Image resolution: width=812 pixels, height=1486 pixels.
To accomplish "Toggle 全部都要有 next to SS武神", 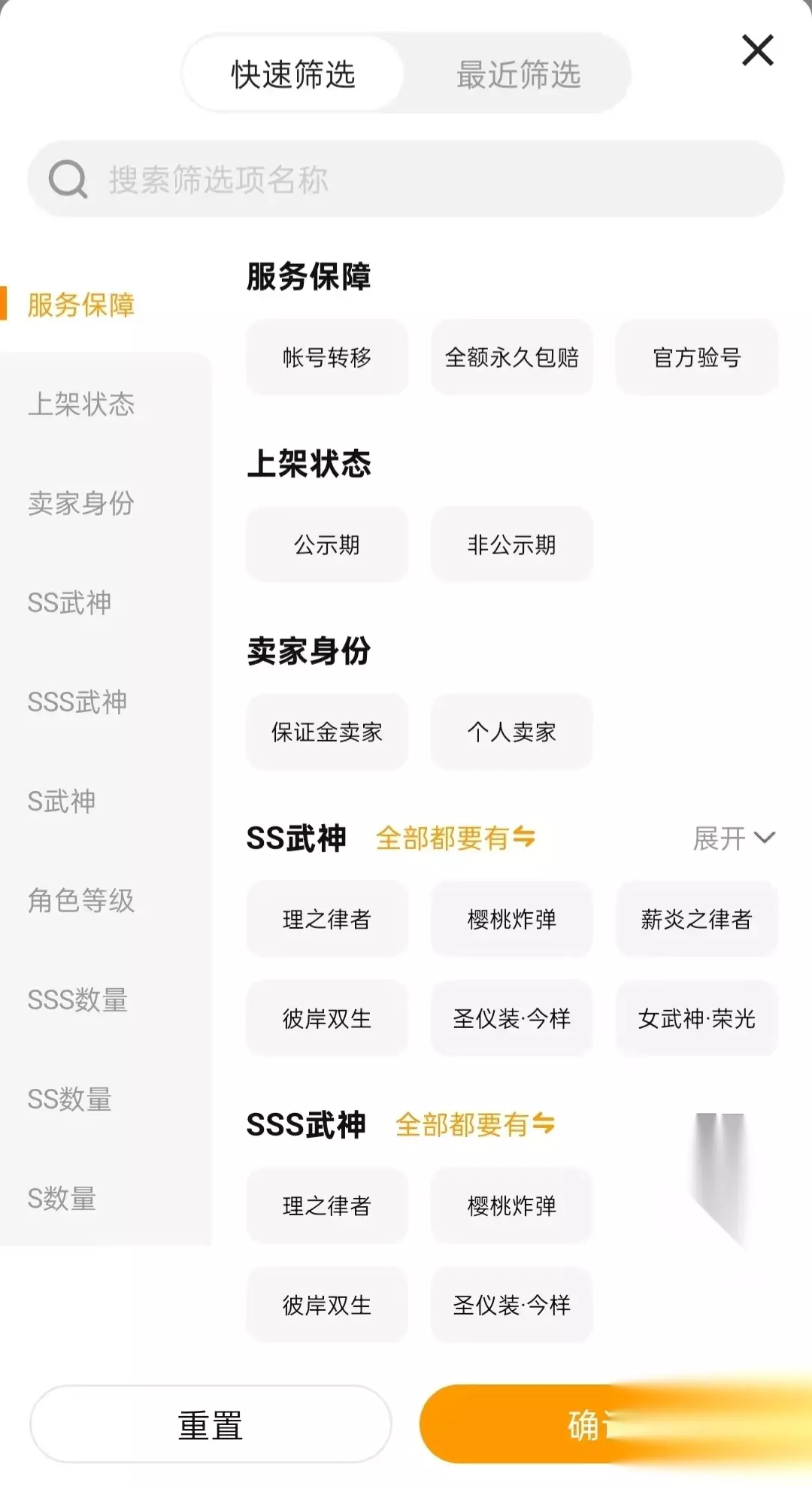I will click(x=456, y=838).
